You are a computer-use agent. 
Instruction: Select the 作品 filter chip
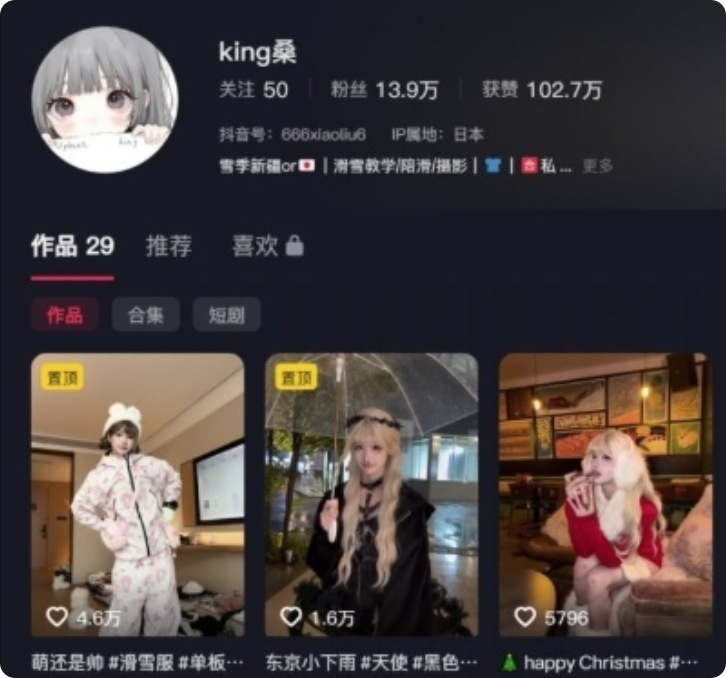(65, 315)
